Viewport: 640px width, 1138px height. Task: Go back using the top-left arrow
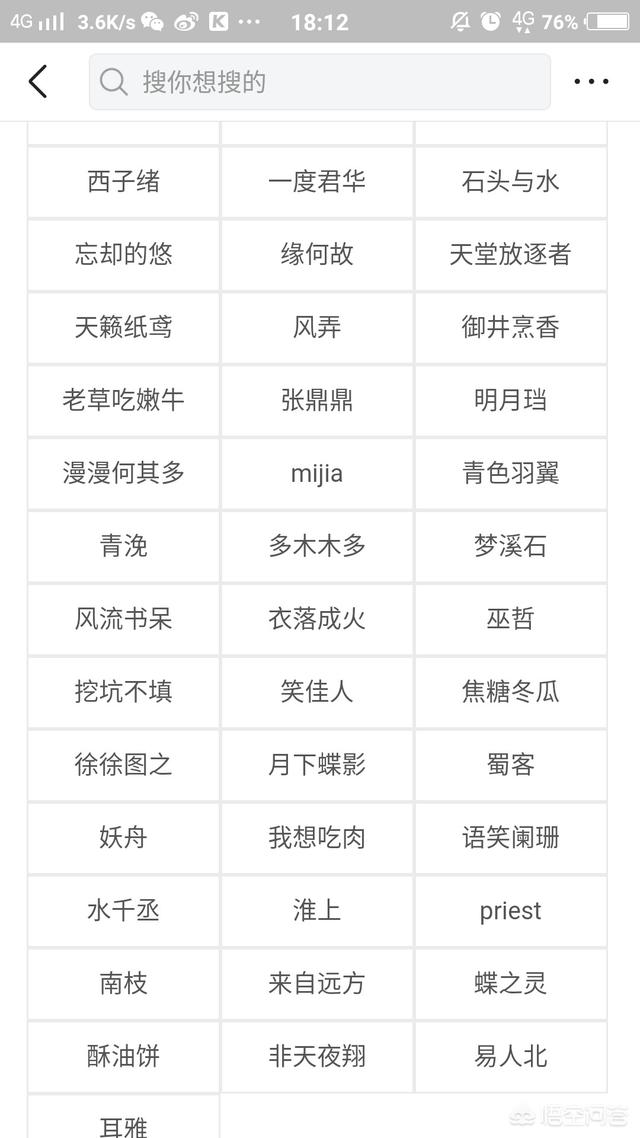click(x=38, y=81)
